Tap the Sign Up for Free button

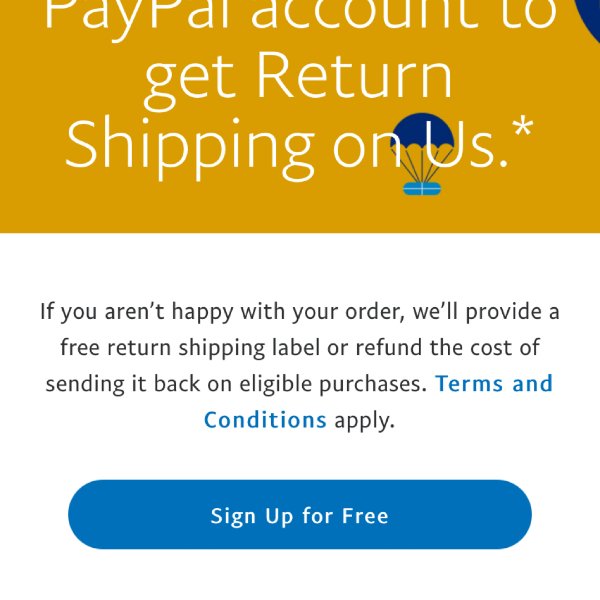coord(299,515)
